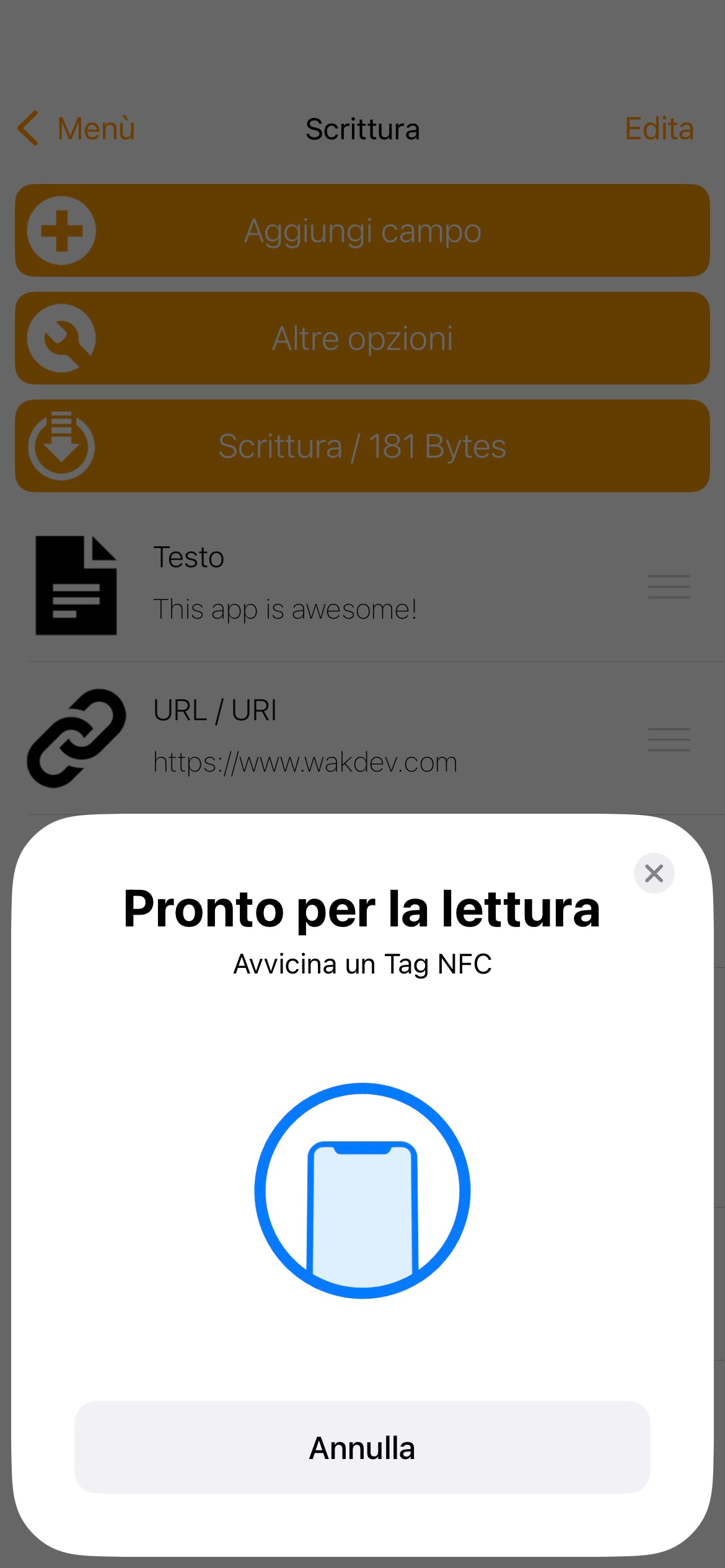Click the Aggiungi campo button
This screenshot has height=1568, width=725.
(x=362, y=230)
